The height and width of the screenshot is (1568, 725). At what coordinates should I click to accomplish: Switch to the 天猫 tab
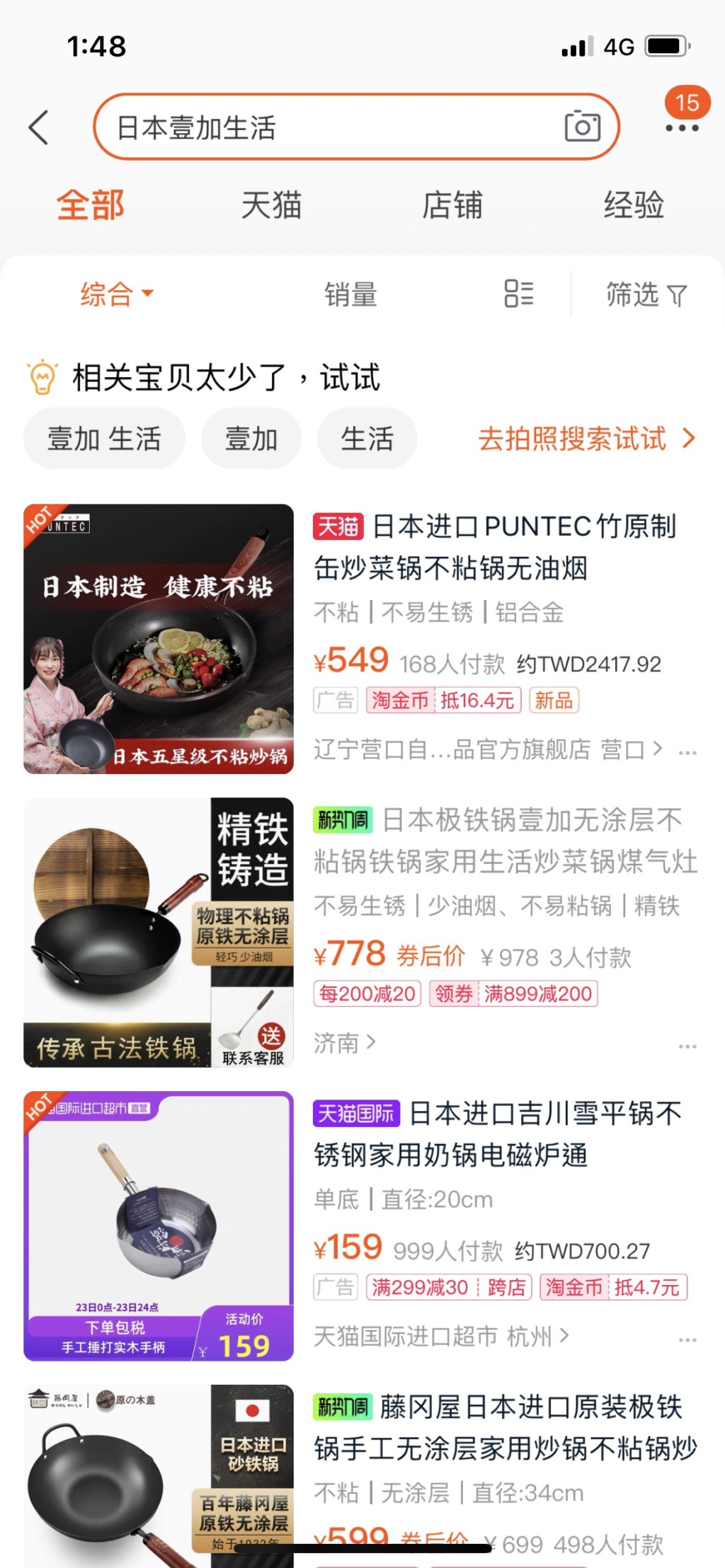pos(271,205)
